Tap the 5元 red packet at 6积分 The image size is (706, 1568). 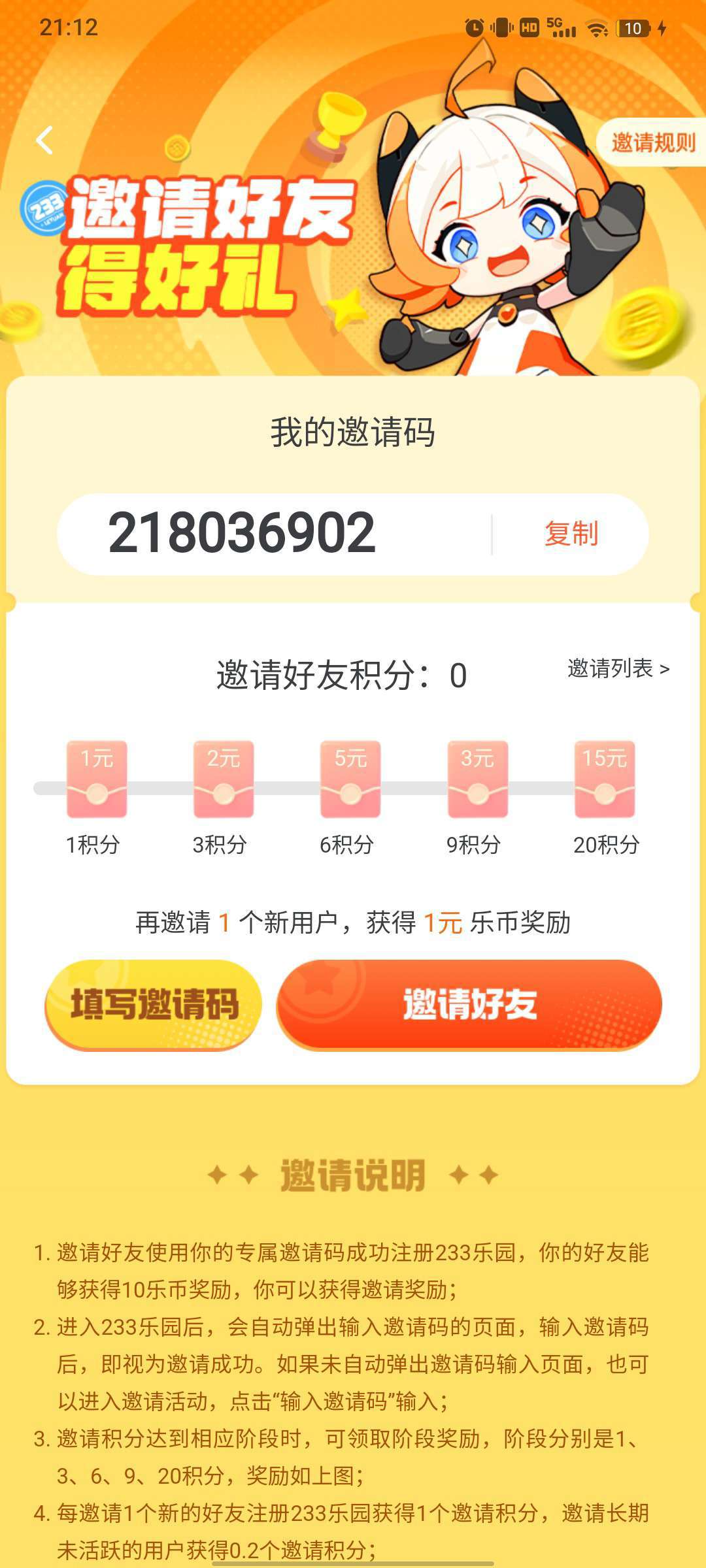350,779
